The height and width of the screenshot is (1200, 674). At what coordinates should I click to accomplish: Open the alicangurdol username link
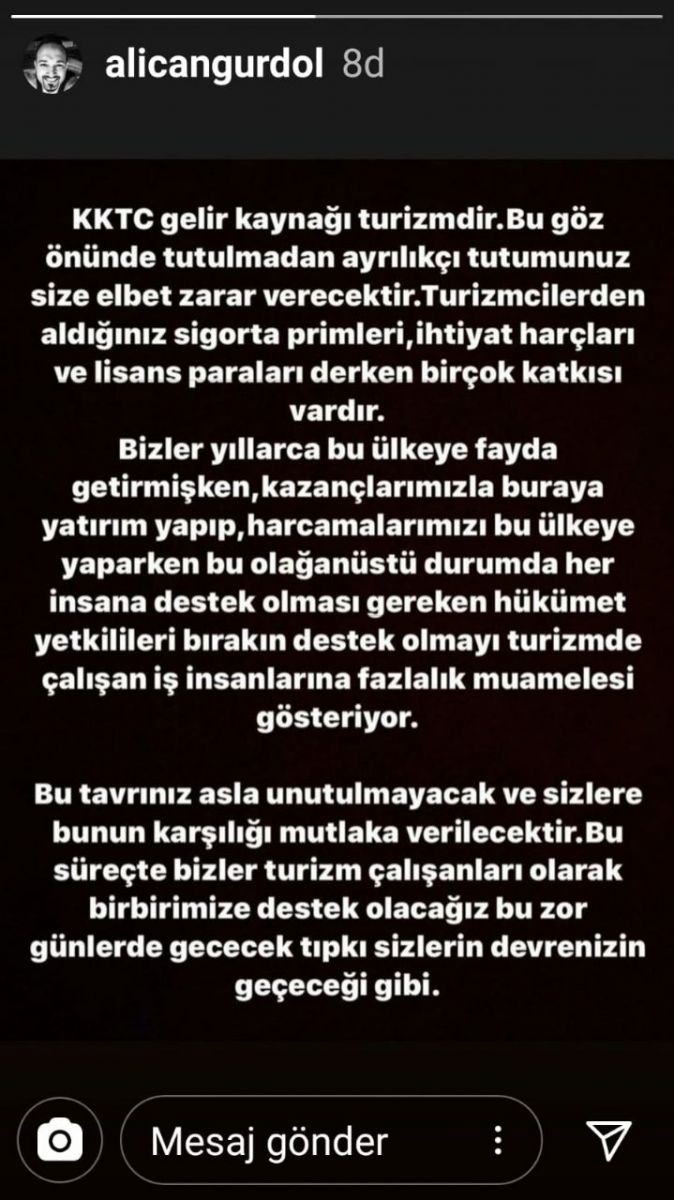point(214,66)
